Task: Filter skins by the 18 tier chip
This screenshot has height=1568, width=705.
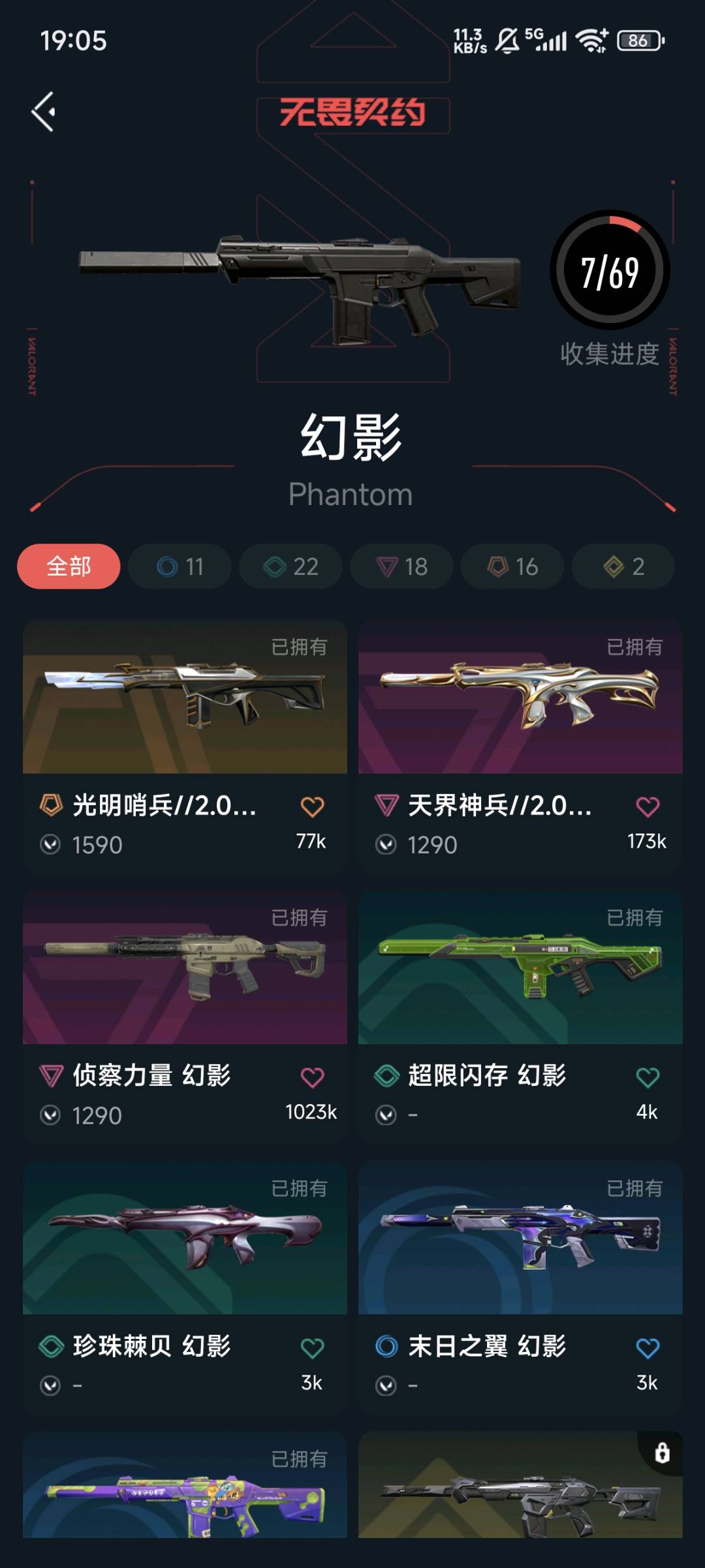Action: point(401,566)
